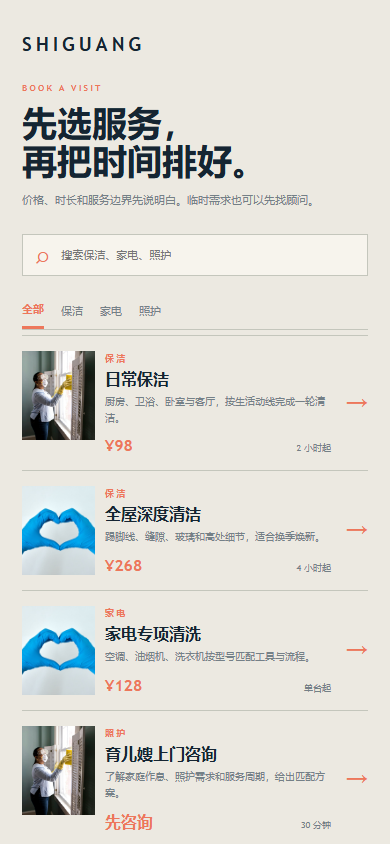The height and width of the screenshot is (844, 390).
Task: Open the 育儿嫂上门咨询 service card
Action: tap(195, 777)
